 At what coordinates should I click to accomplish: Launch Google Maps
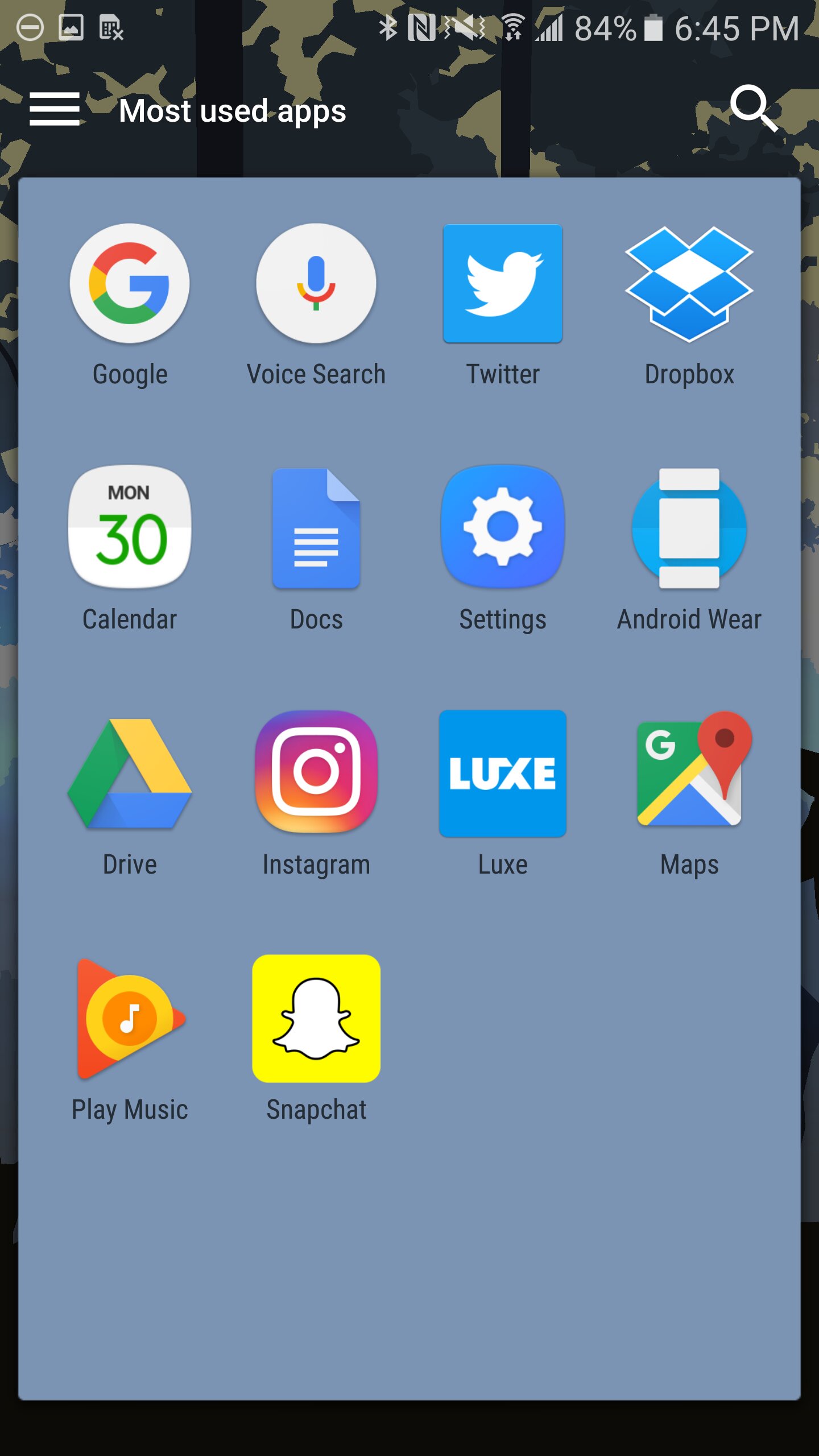point(689,772)
